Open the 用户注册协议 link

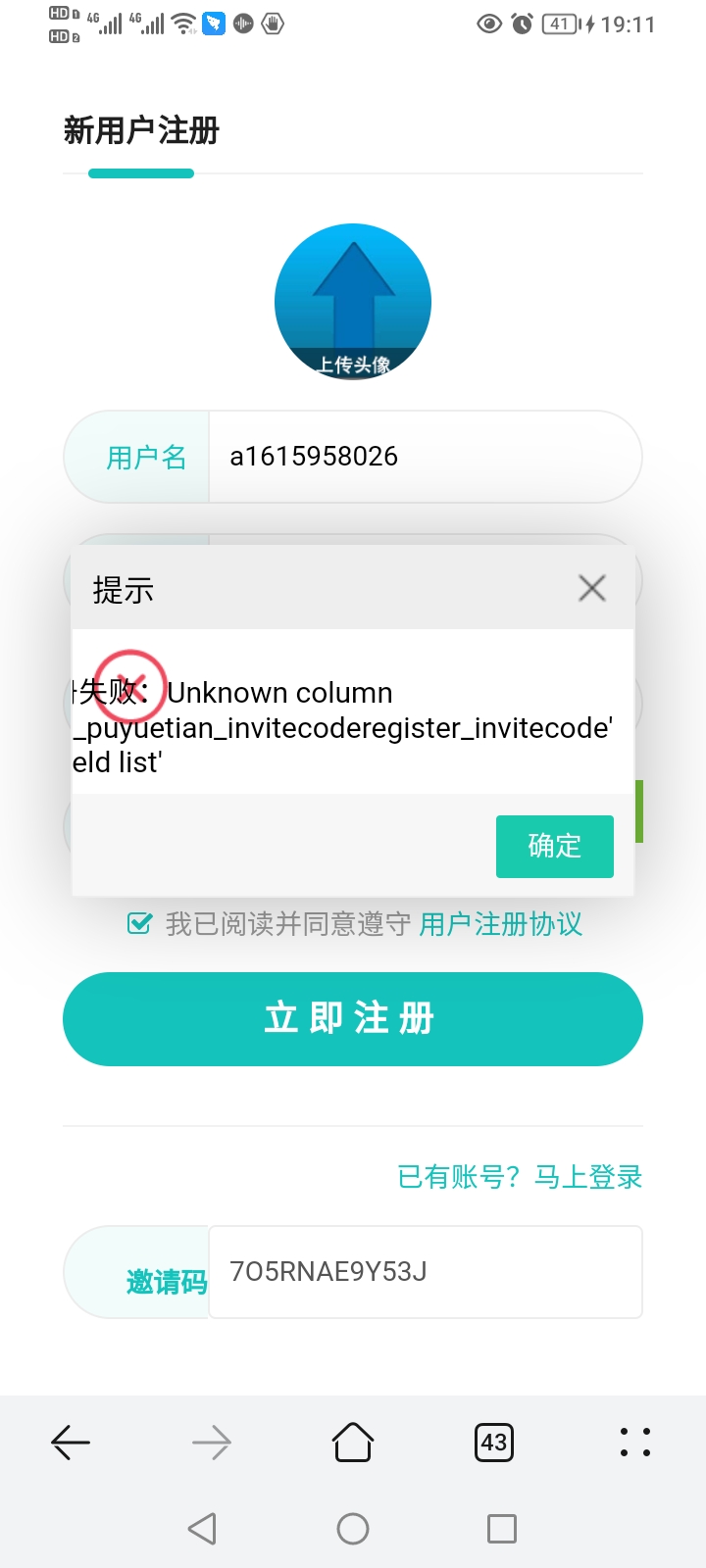tap(500, 923)
